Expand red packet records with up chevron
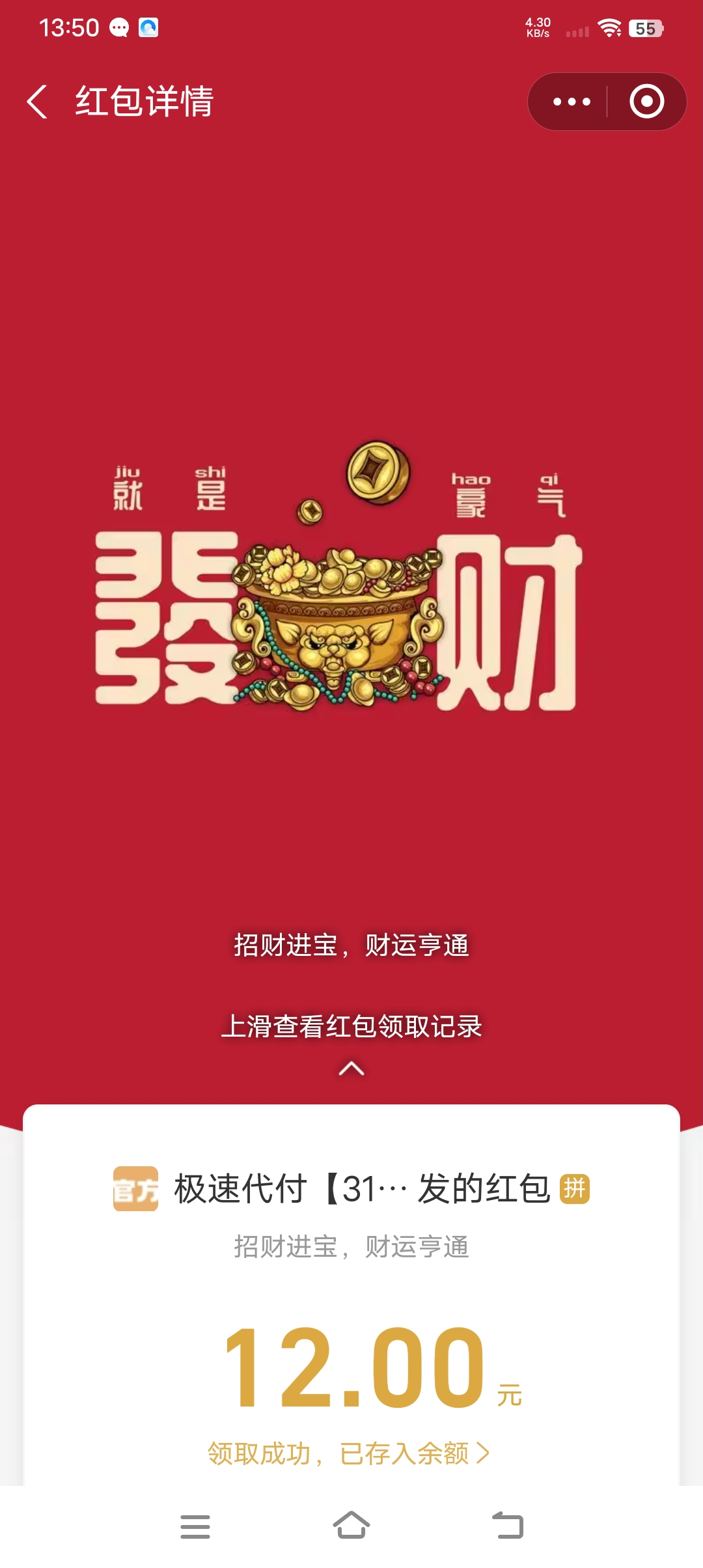Viewport: 703px width, 1568px height. (351, 1069)
